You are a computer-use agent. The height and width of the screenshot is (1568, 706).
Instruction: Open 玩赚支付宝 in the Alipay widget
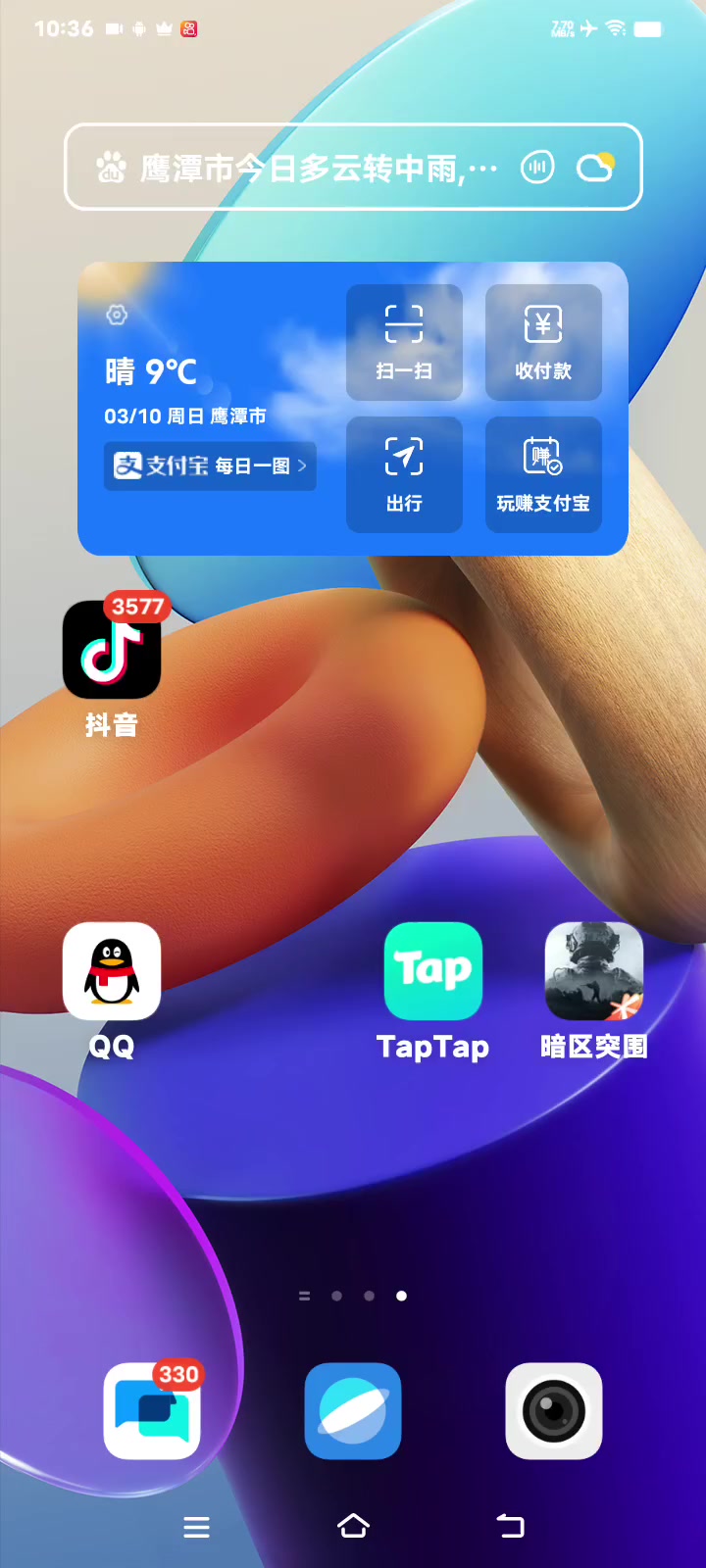(543, 474)
